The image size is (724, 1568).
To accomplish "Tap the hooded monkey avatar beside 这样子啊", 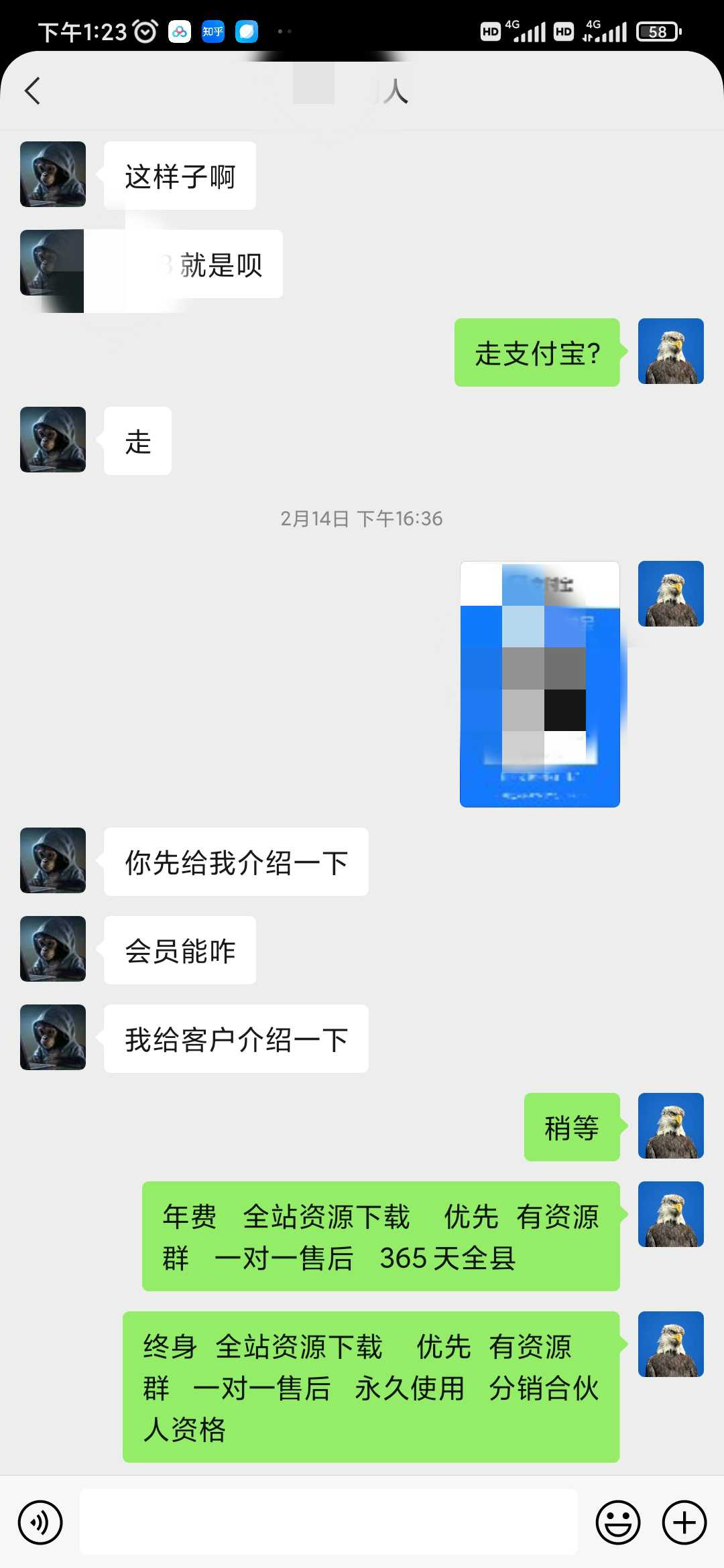I will (x=53, y=174).
